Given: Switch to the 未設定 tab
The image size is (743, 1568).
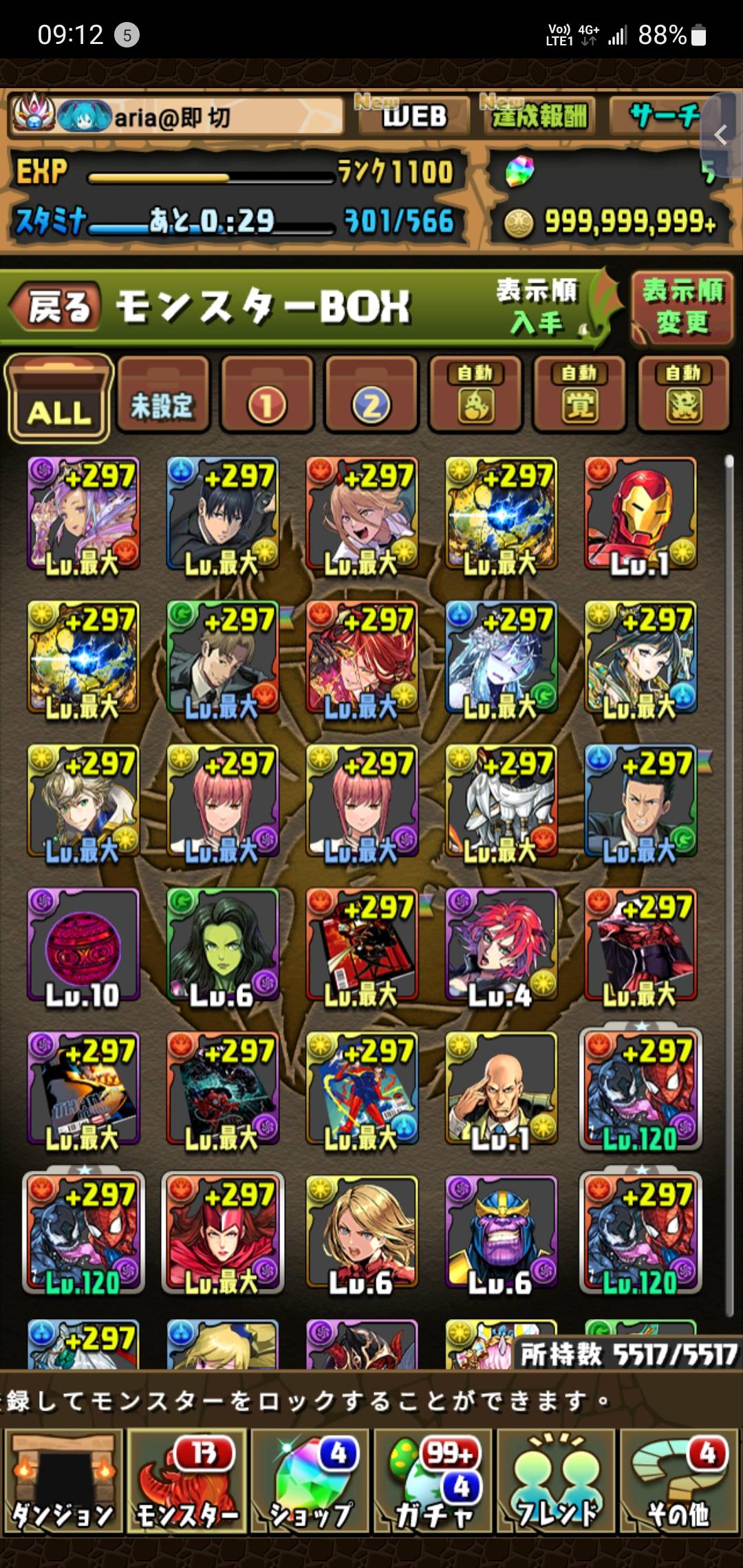Looking at the screenshot, I should (x=162, y=396).
